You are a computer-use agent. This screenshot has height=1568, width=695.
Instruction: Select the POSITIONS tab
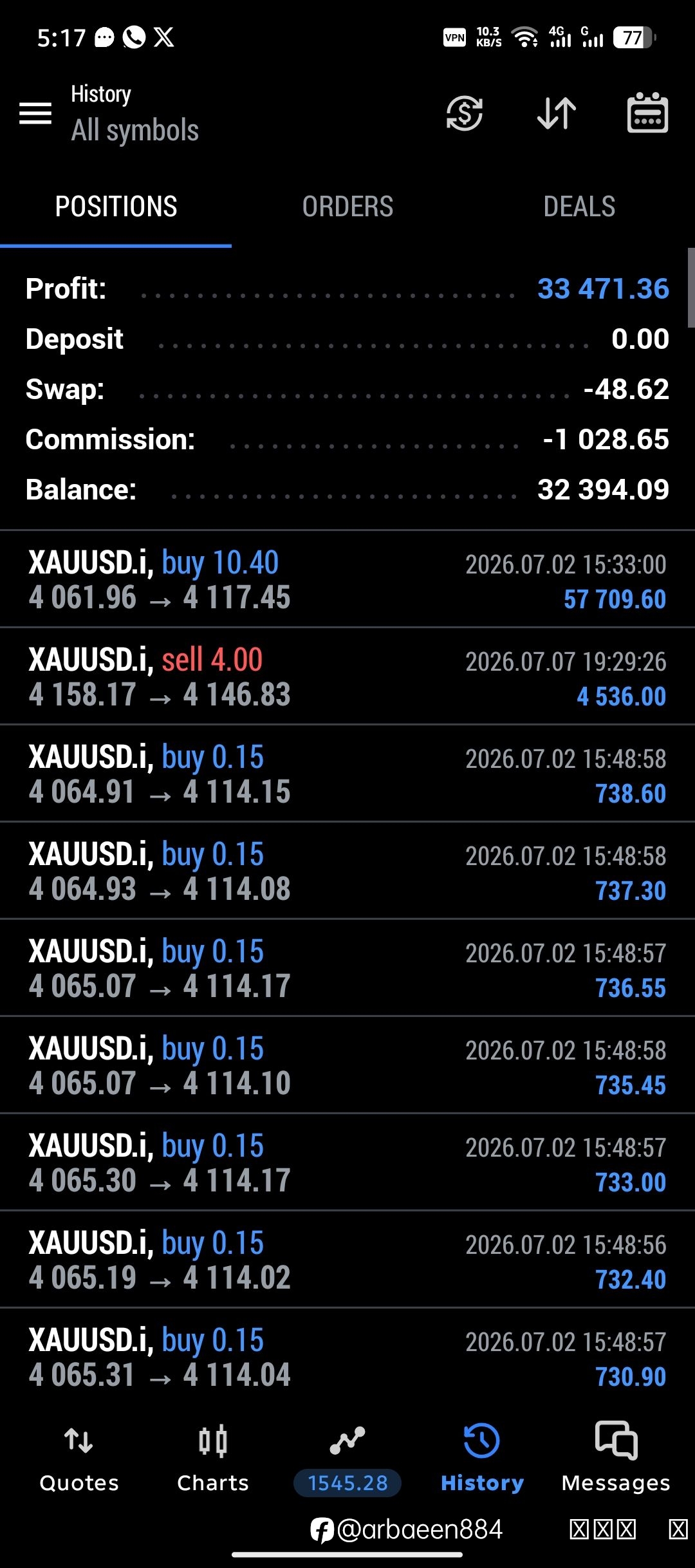coord(116,207)
